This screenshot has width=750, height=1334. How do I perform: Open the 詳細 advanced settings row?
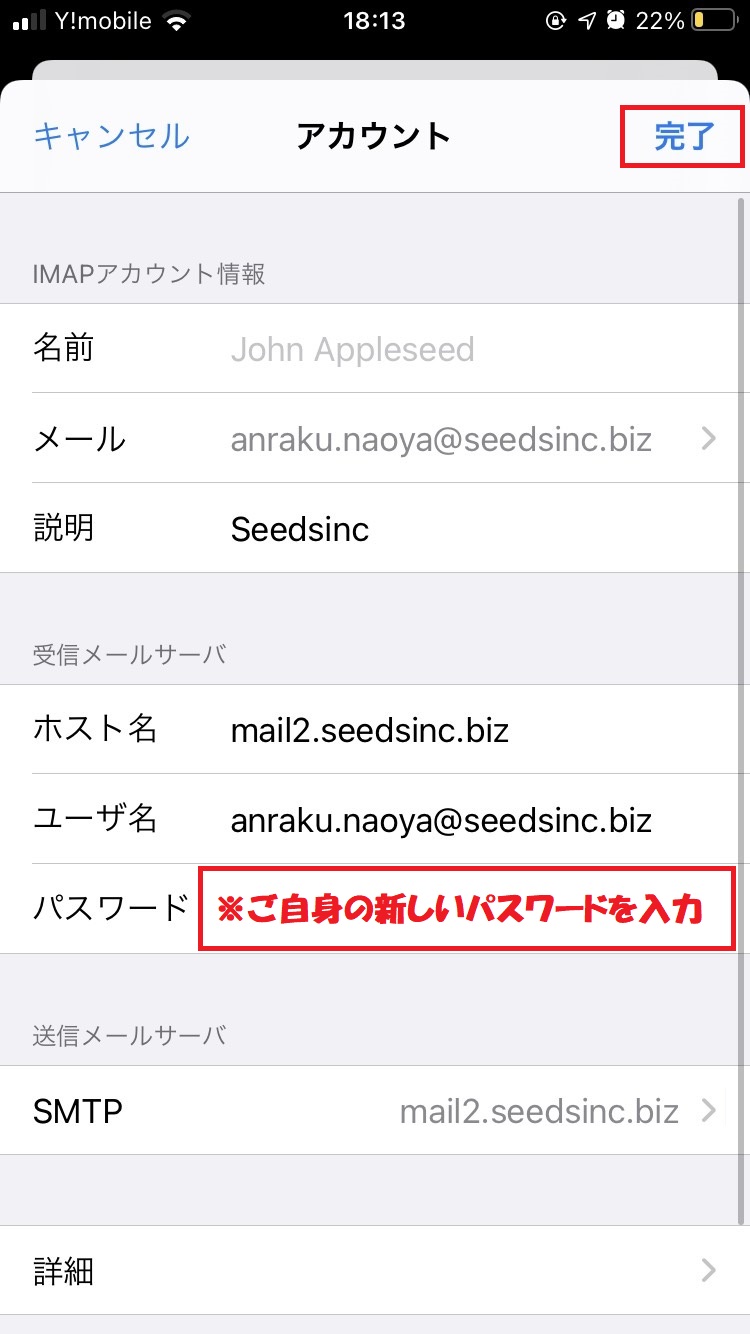pyautogui.click(x=375, y=1271)
